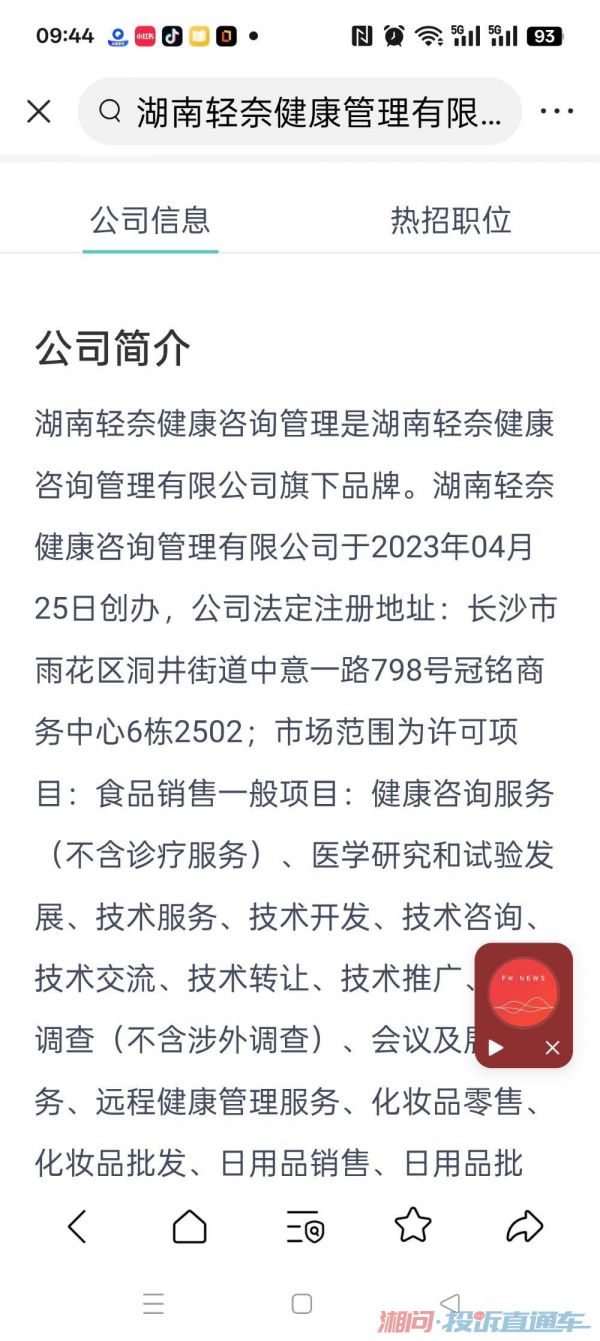
Task: Switch to the 热招职位 tab
Action: 451,220
